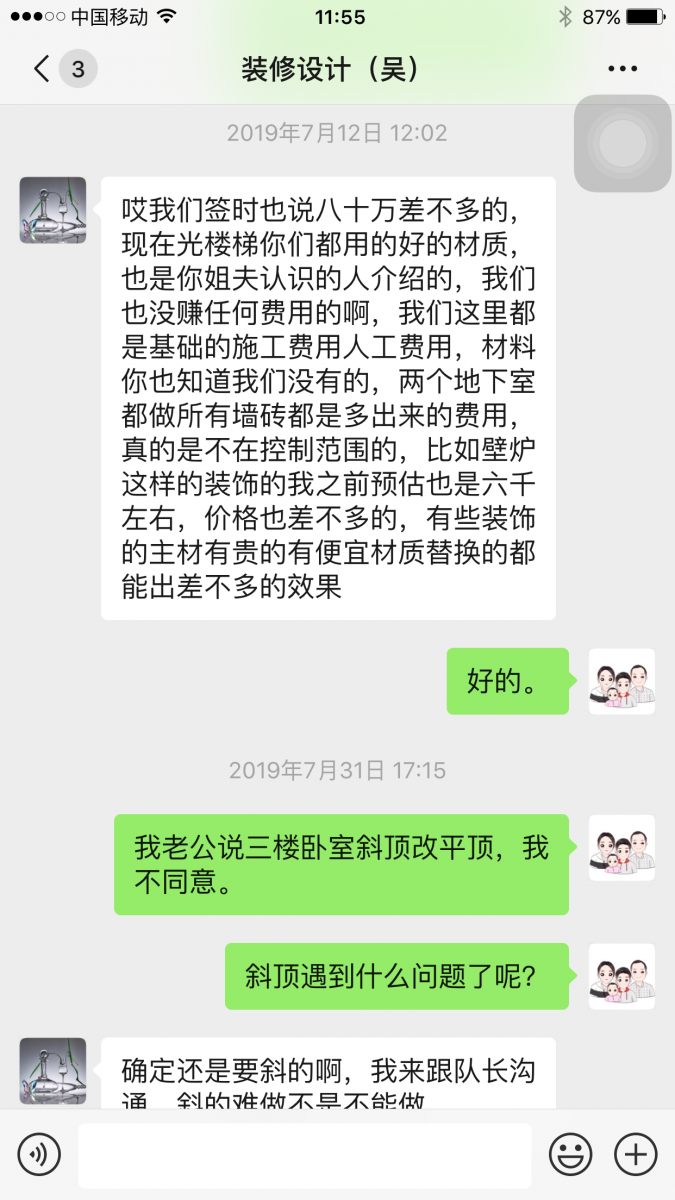Open the AssistiveTouch floating button
Image resolution: width=675 pixels, height=1200 pixels.
pos(622,143)
